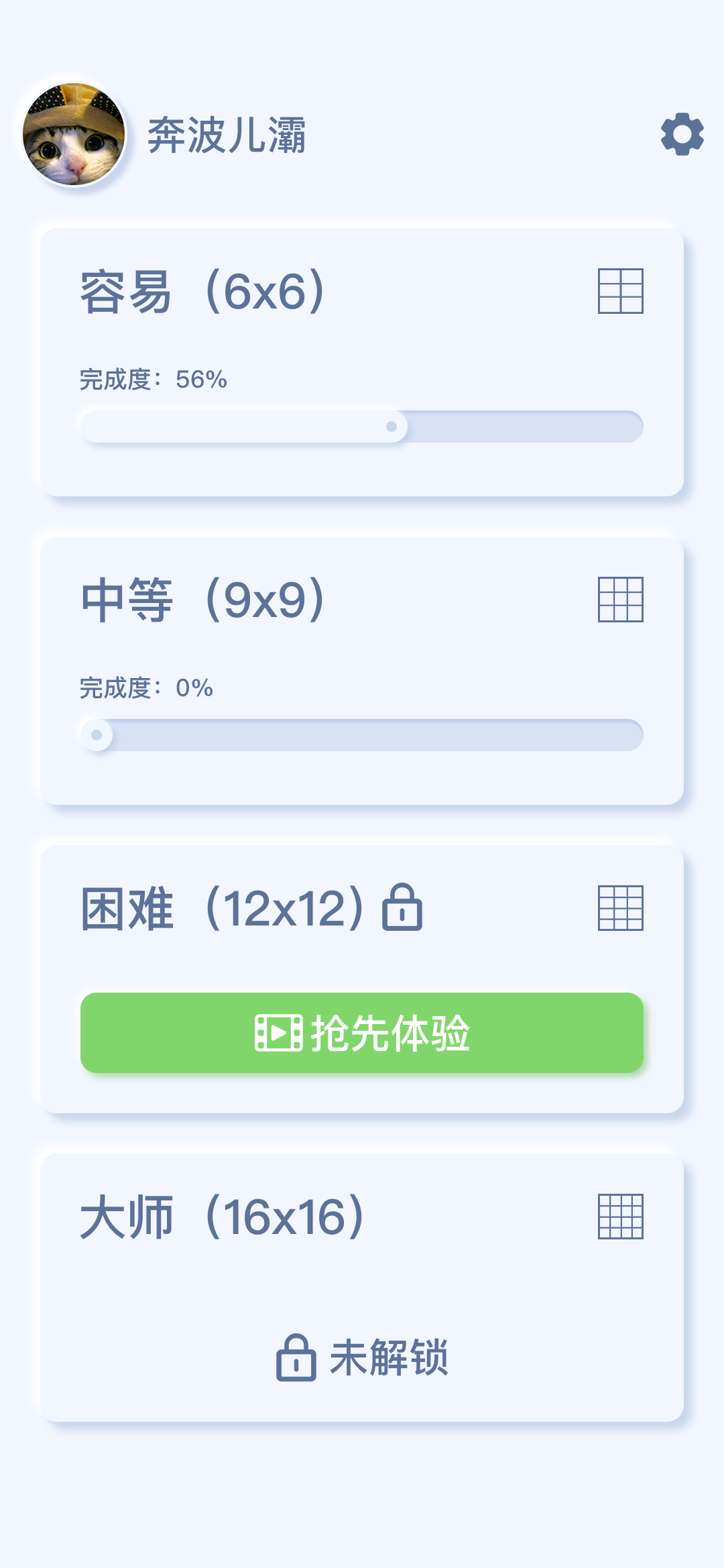This screenshot has width=724, height=1568.
Task: Tap the locked 大师 (16x16) card
Action: pos(362,1288)
